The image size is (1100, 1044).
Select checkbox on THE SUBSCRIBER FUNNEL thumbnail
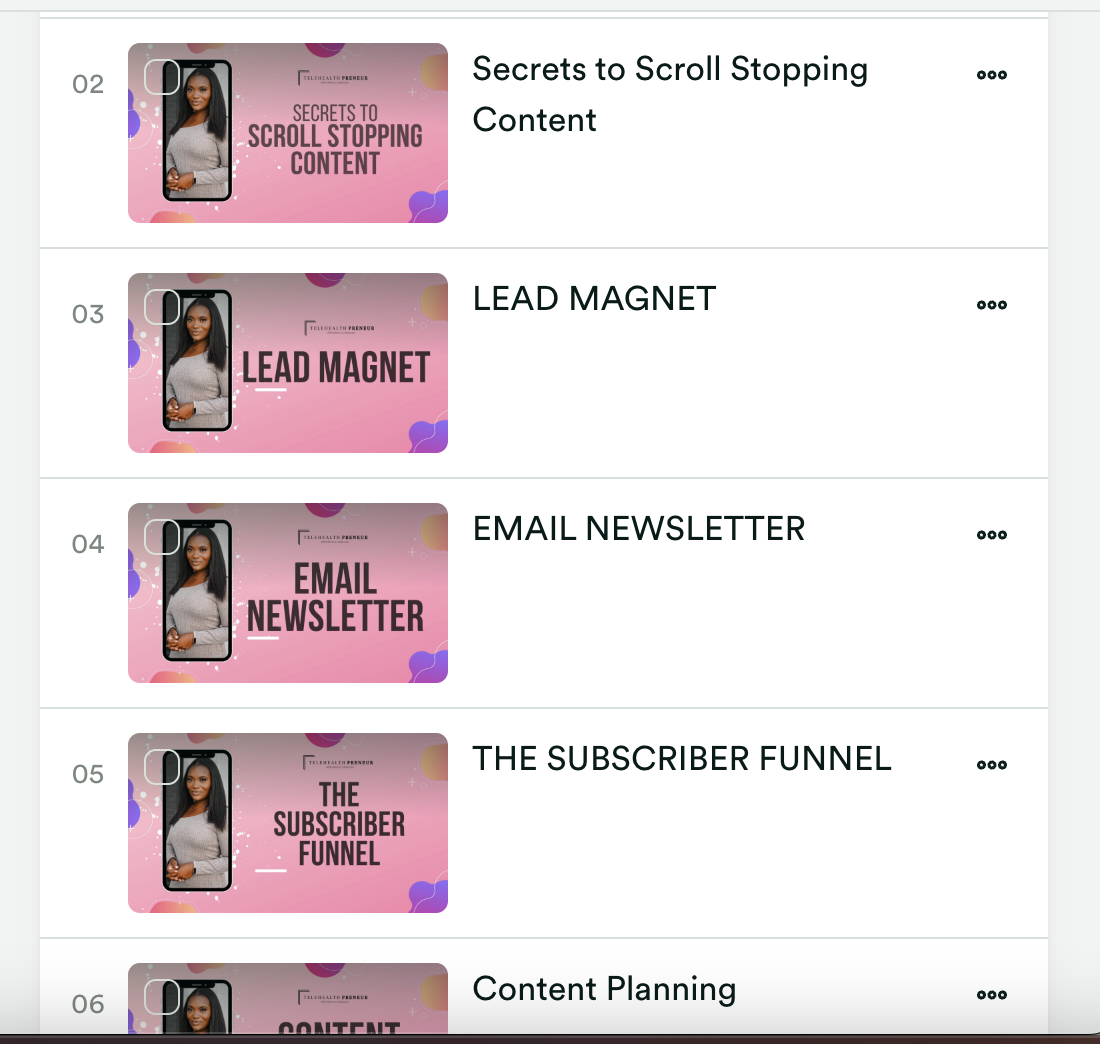pyautogui.click(x=162, y=767)
